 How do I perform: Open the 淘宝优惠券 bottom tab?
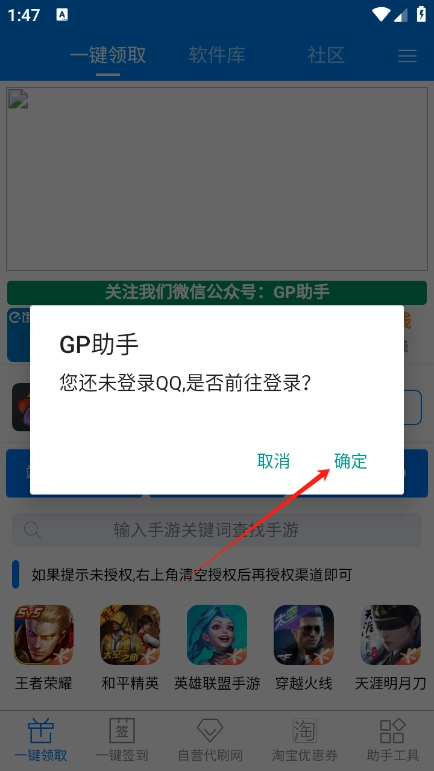click(x=304, y=740)
